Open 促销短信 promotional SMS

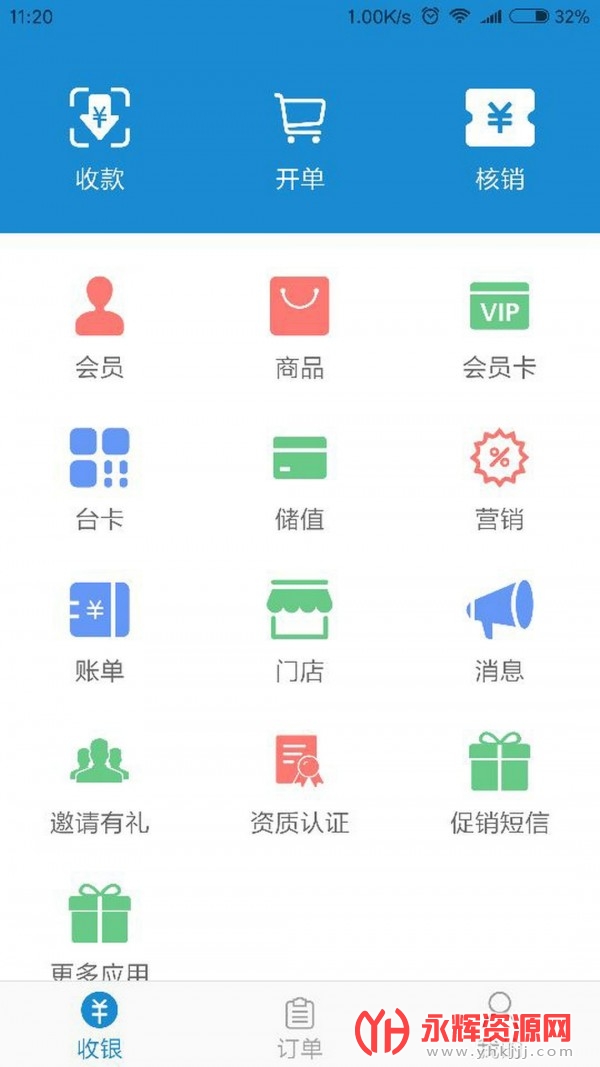(499, 781)
